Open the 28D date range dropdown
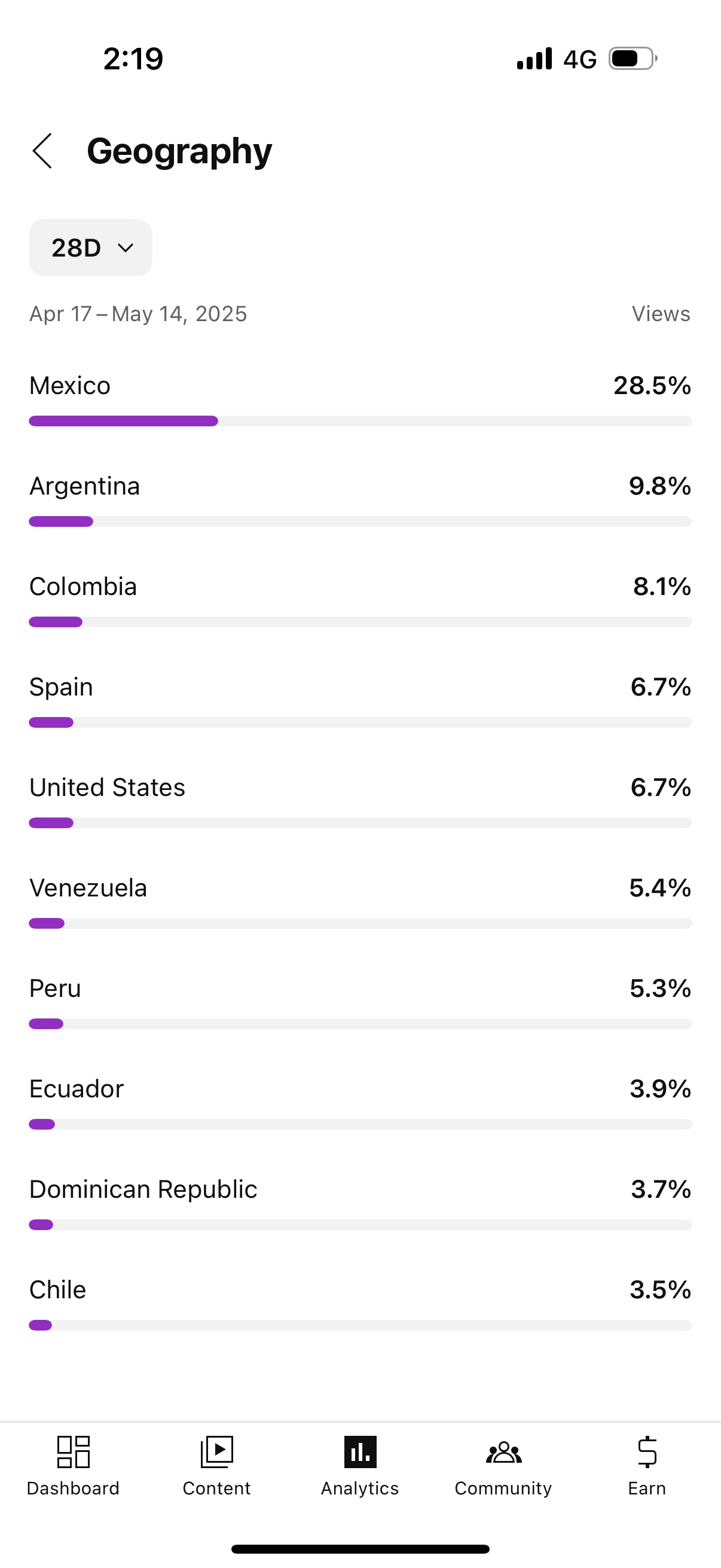The image size is (721, 1568). coord(91,248)
